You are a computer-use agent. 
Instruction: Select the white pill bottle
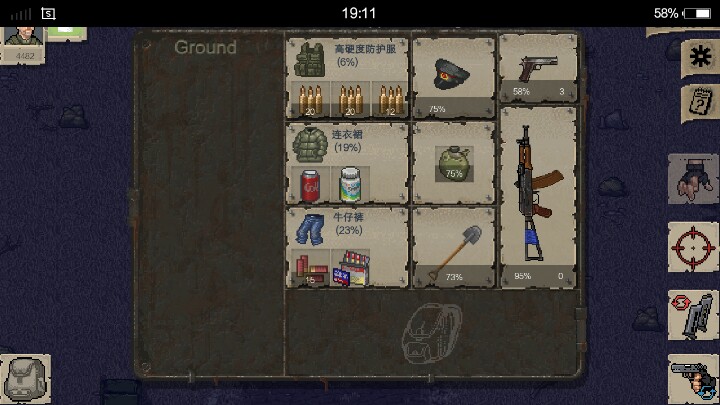tap(351, 185)
